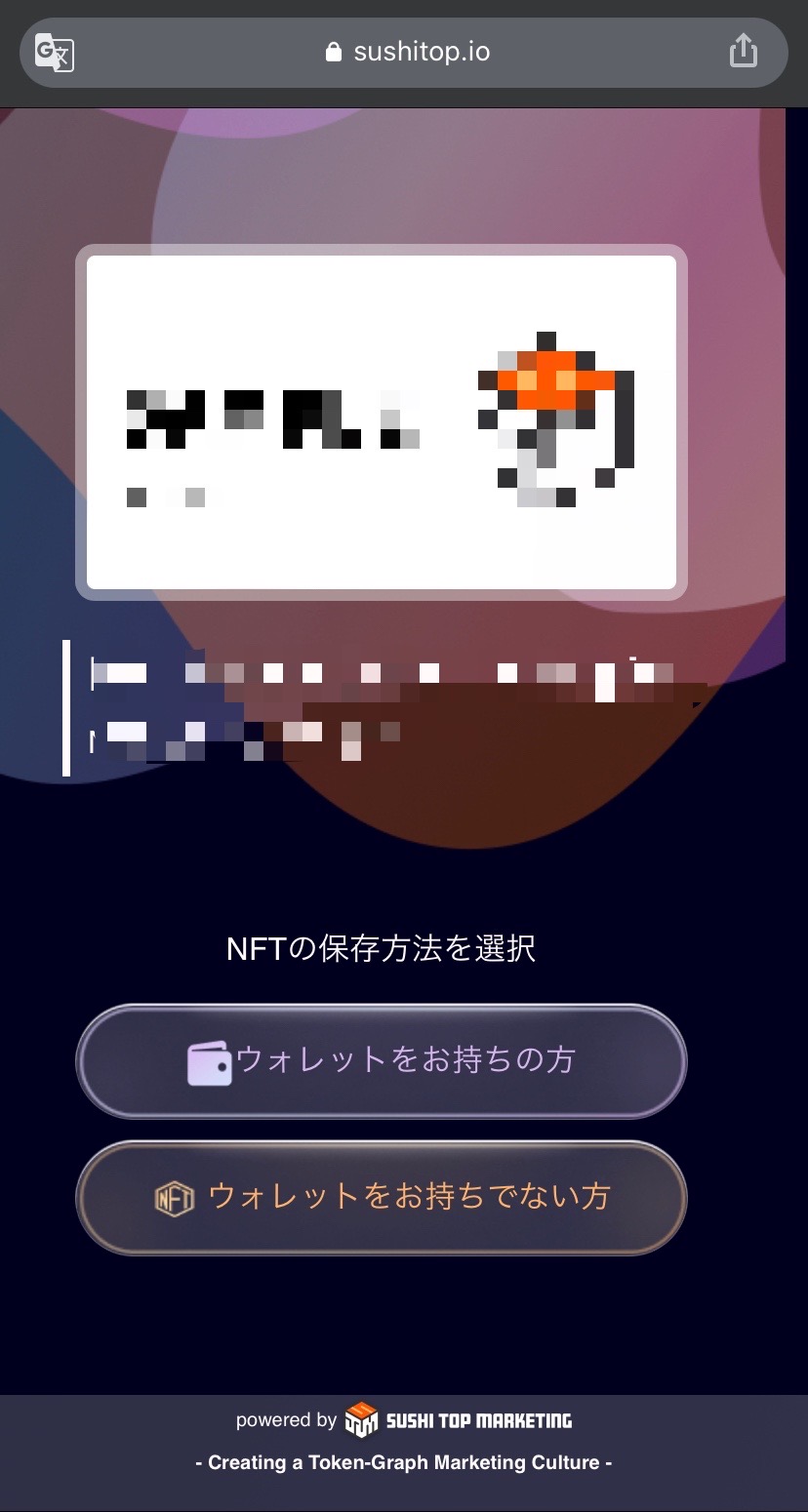Select ウォレットをお持ちの方 button
808x1512 pixels.
(x=382, y=1060)
